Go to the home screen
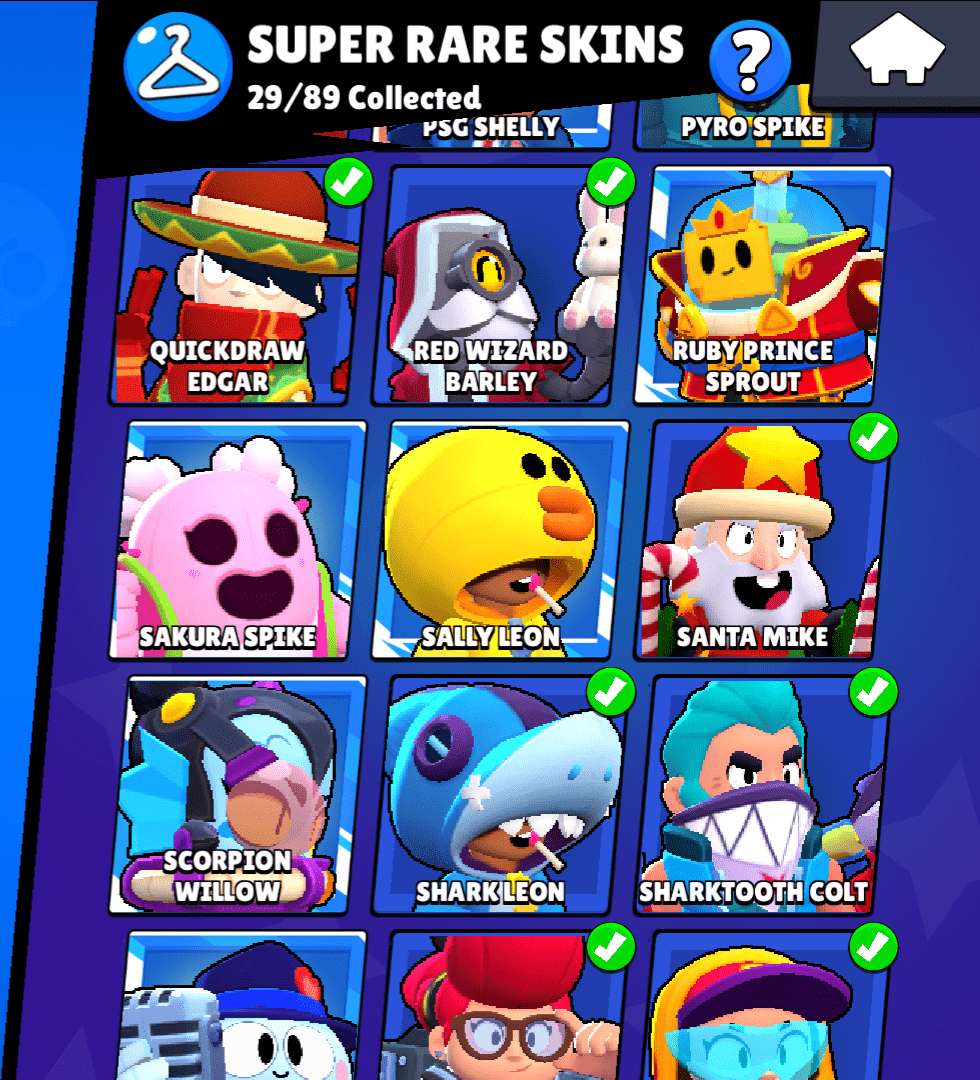980x1080 pixels. tap(897, 50)
